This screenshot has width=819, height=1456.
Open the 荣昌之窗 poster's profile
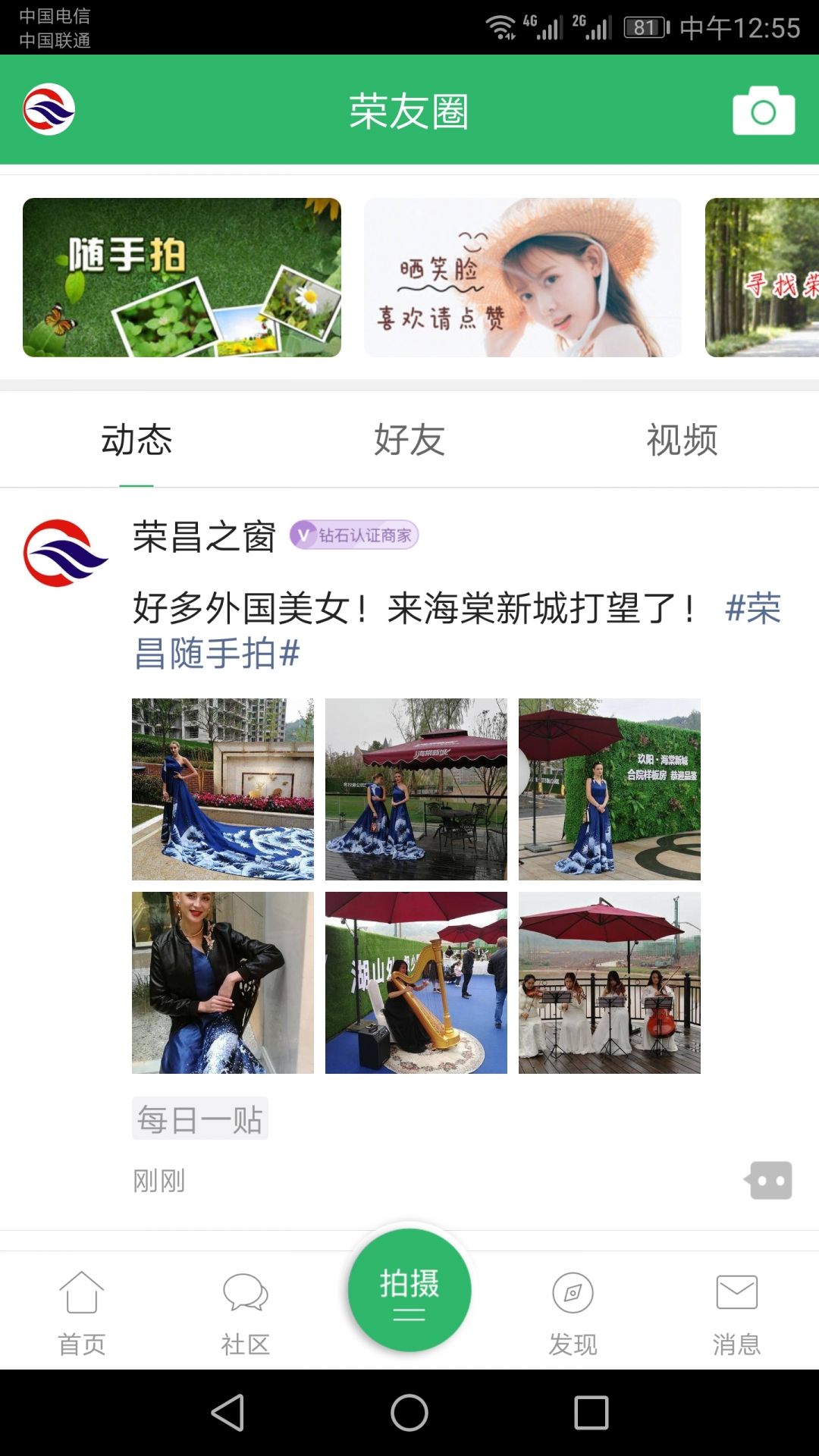coord(65,552)
